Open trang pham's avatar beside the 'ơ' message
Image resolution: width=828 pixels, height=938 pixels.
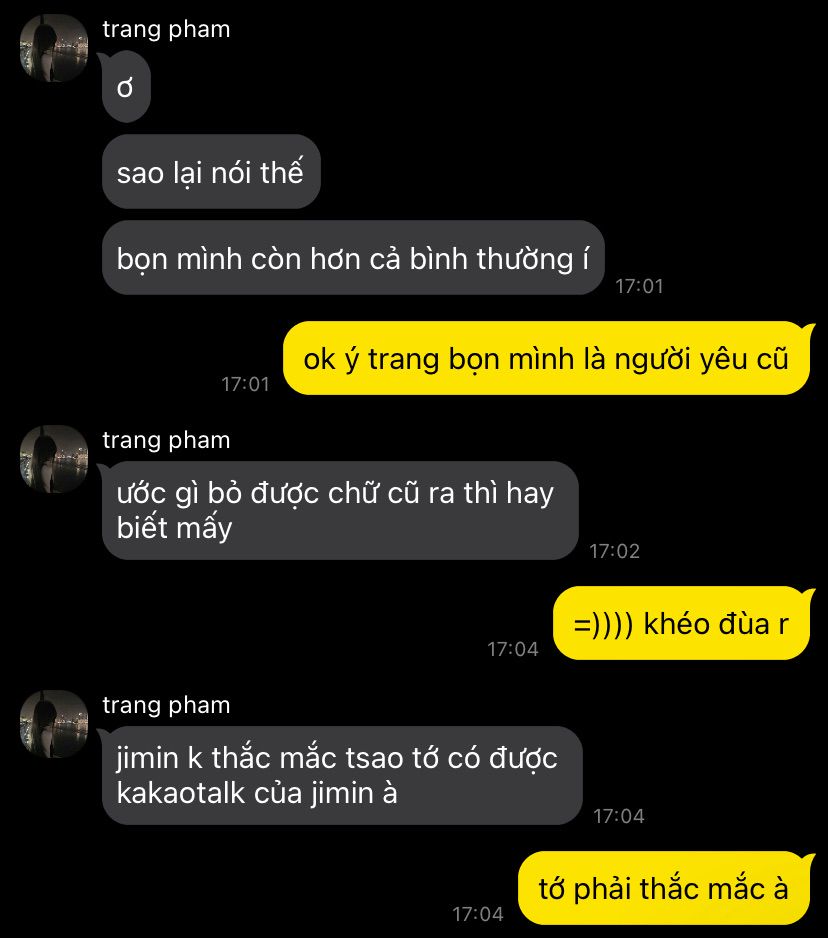[x=54, y=49]
